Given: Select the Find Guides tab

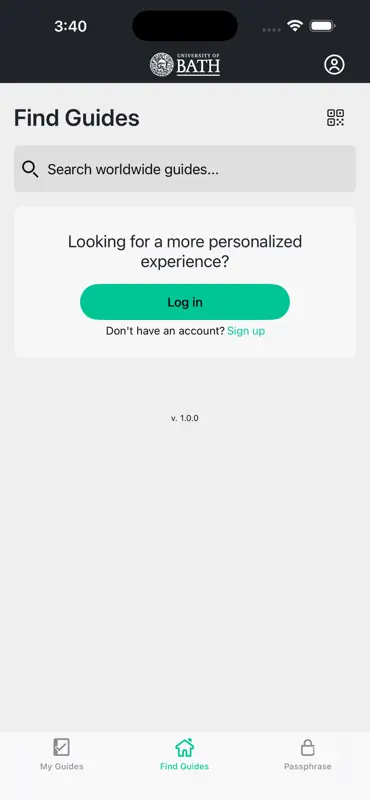Looking at the screenshot, I should (x=184, y=754).
